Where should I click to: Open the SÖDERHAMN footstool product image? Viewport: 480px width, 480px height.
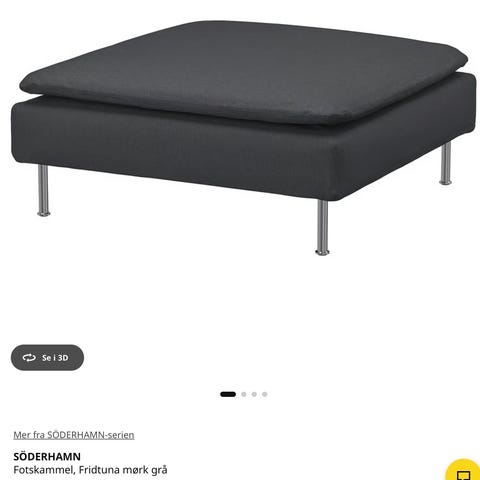[x=243, y=137]
